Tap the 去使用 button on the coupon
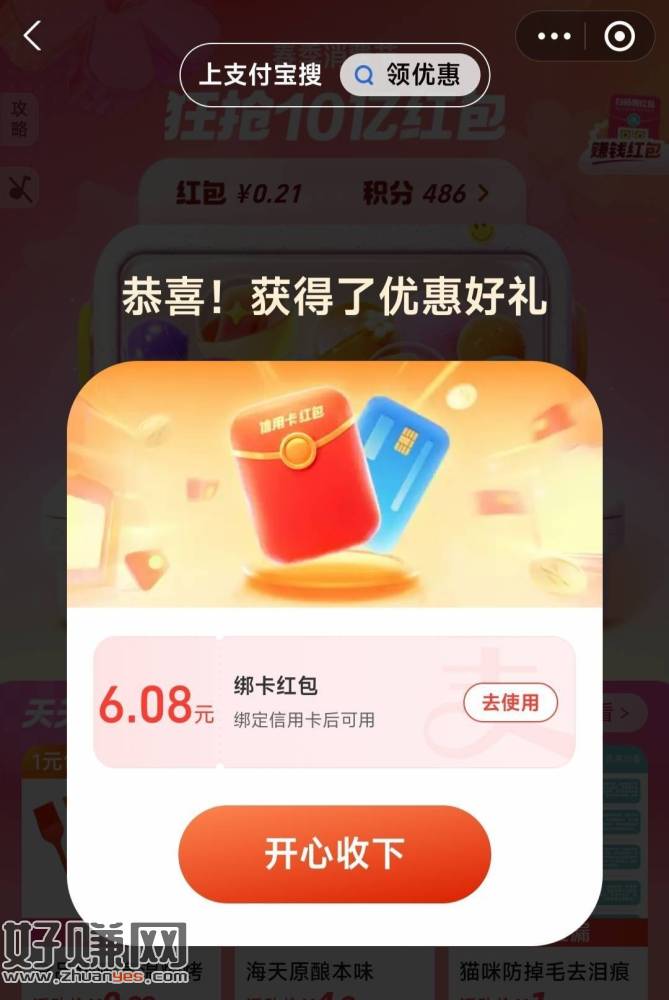 [x=510, y=703]
